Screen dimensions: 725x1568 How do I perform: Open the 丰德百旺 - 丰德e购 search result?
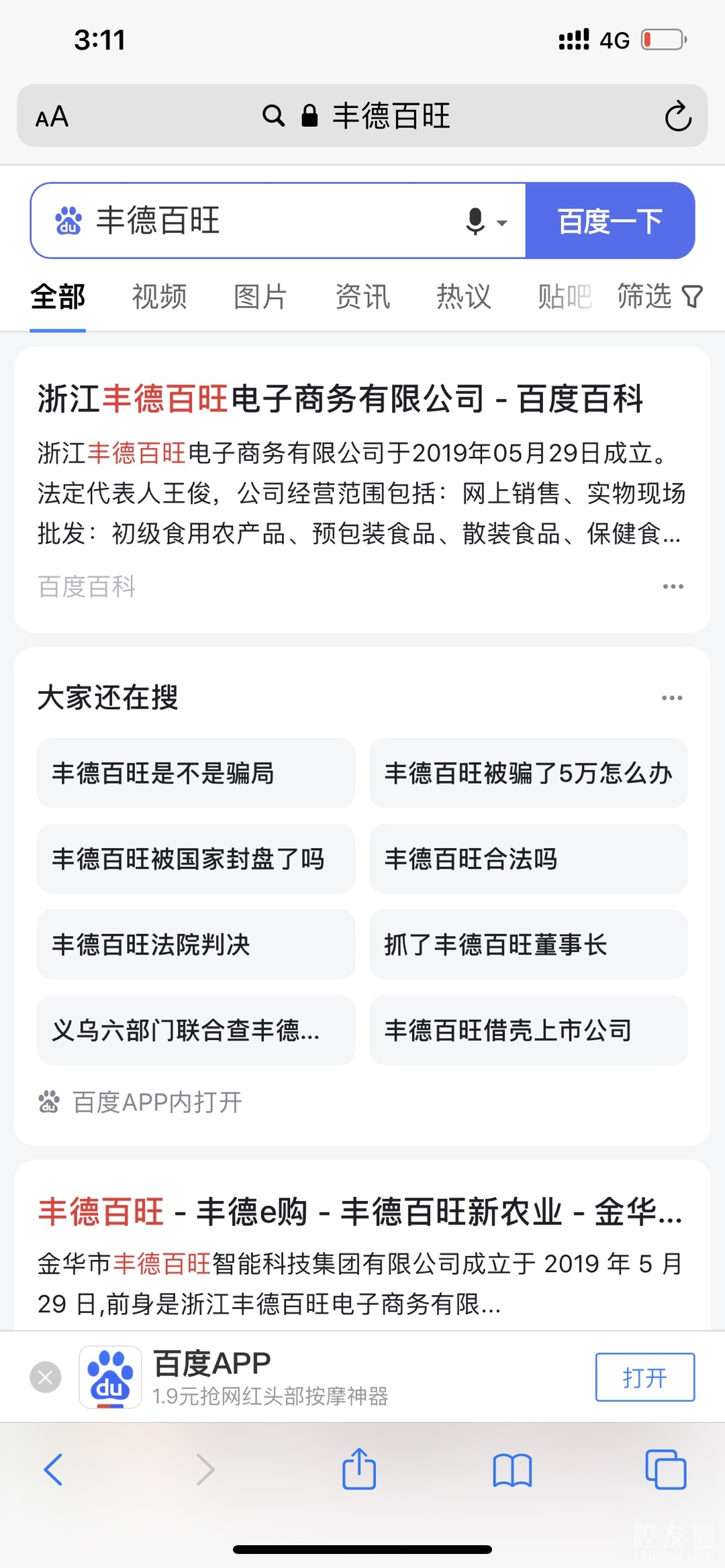[x=360, y=1212]
